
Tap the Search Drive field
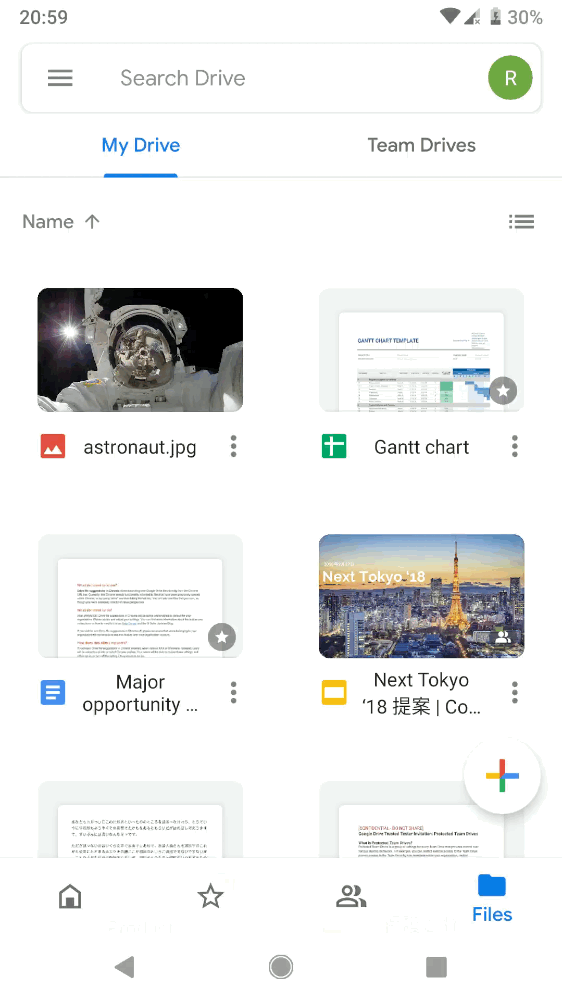[x=281, y=78]
